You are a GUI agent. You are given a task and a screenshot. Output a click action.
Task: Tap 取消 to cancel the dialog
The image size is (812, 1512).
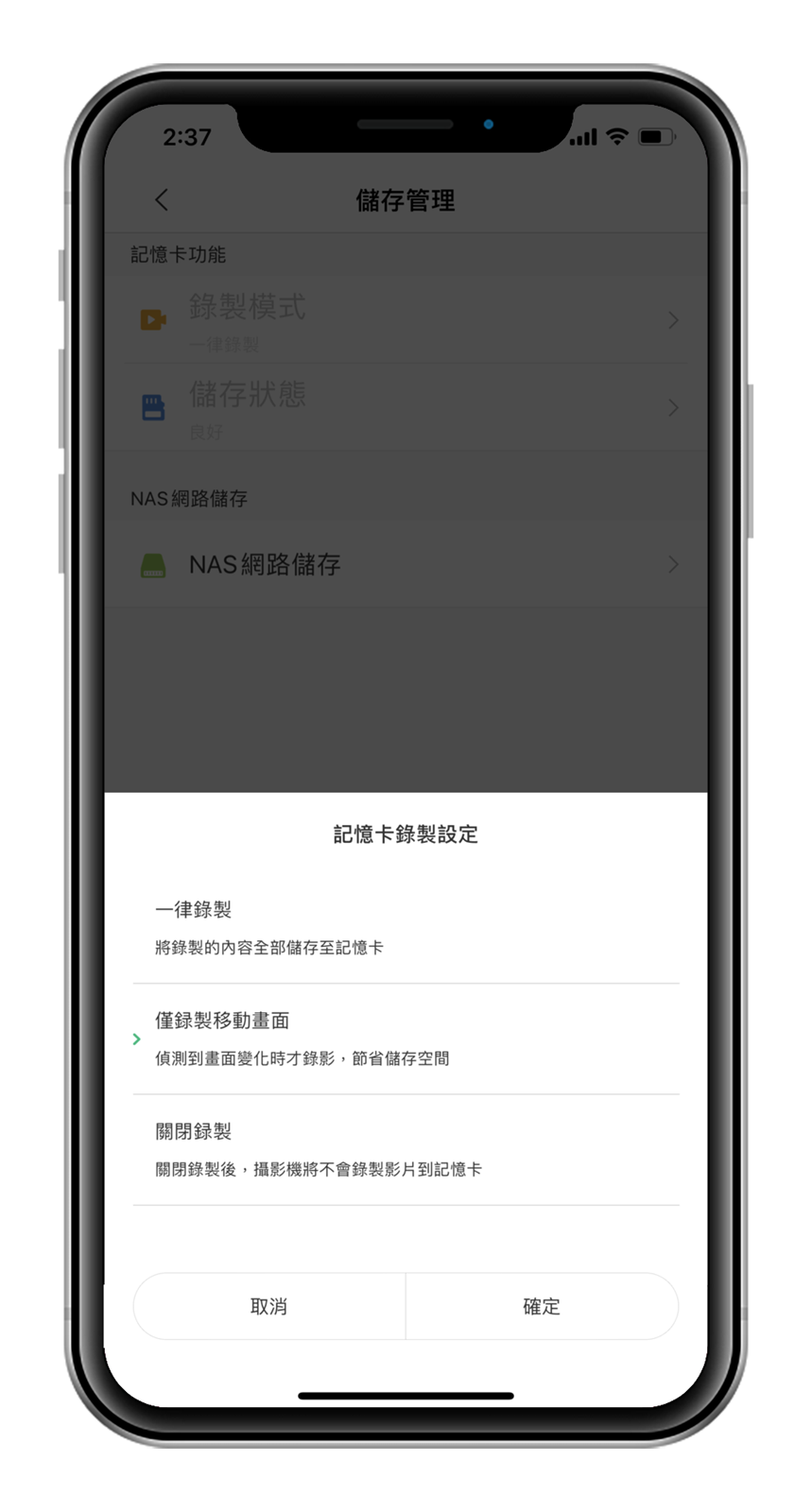point(269,1306)
